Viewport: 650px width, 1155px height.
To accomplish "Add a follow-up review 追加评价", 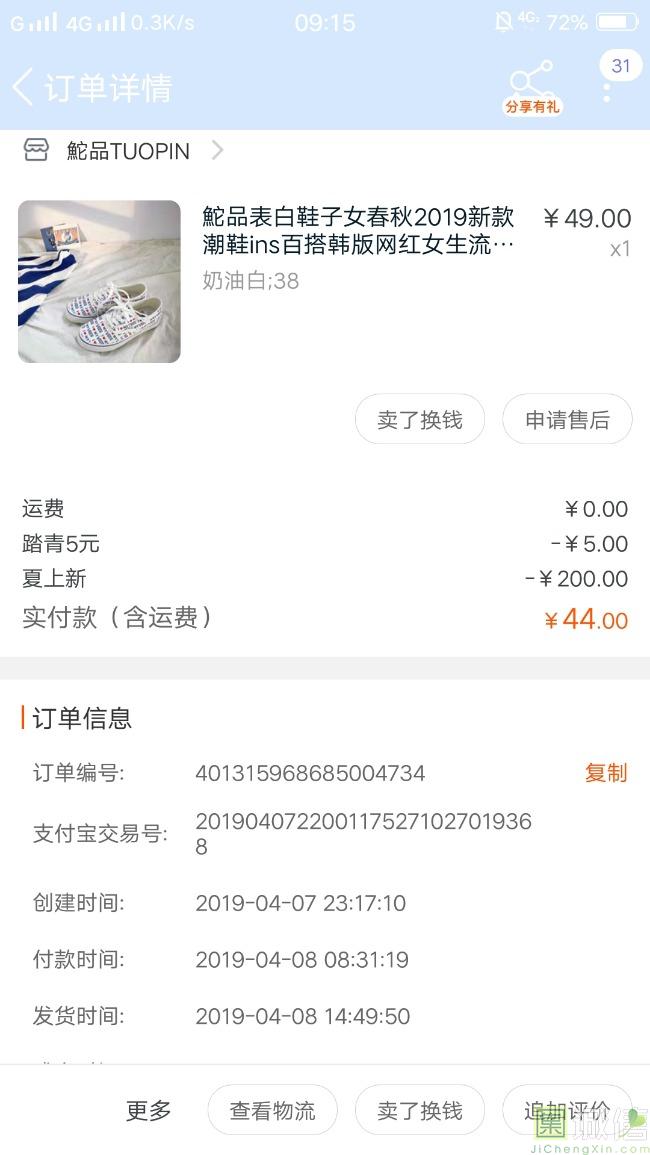I will [566, 1110].
